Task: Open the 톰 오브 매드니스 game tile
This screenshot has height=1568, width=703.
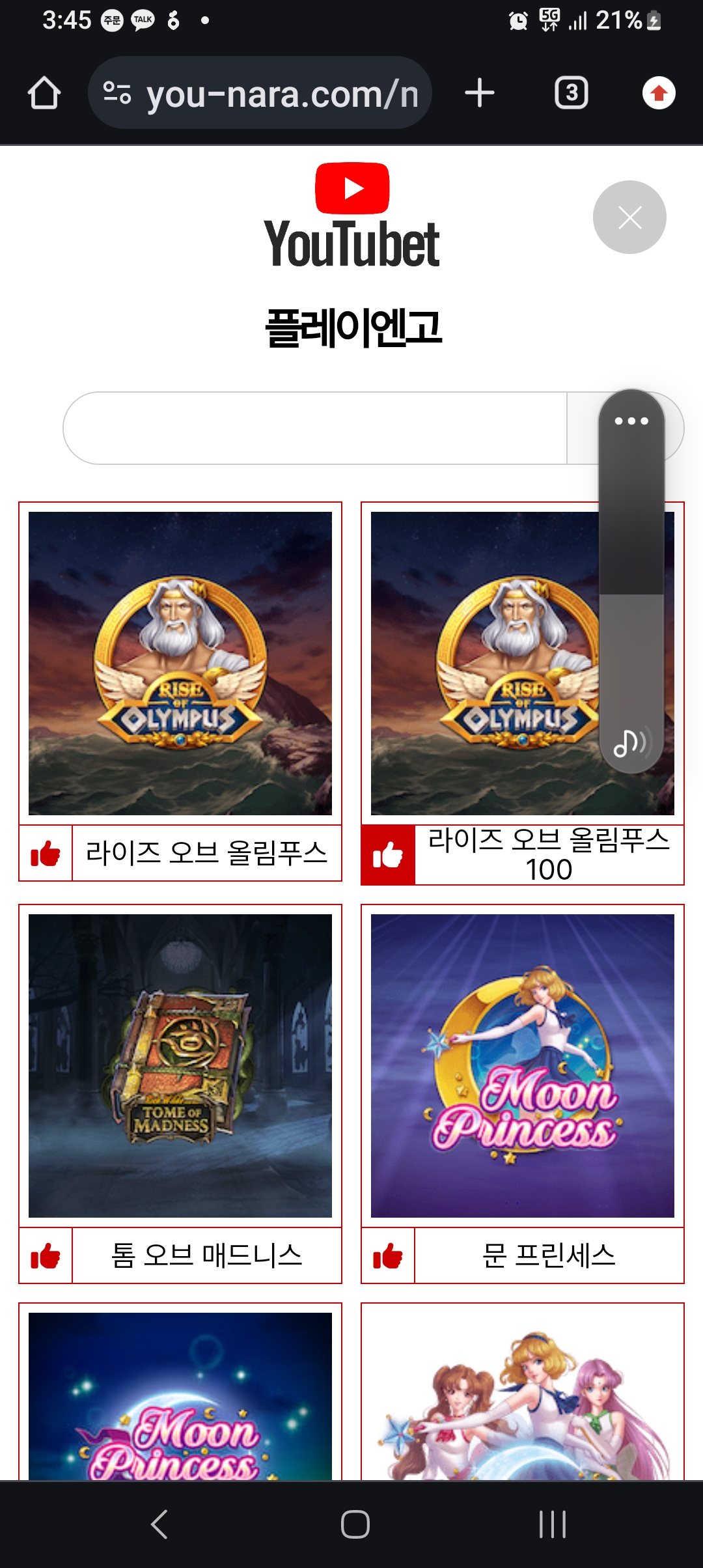Action: coord(180,1065)
